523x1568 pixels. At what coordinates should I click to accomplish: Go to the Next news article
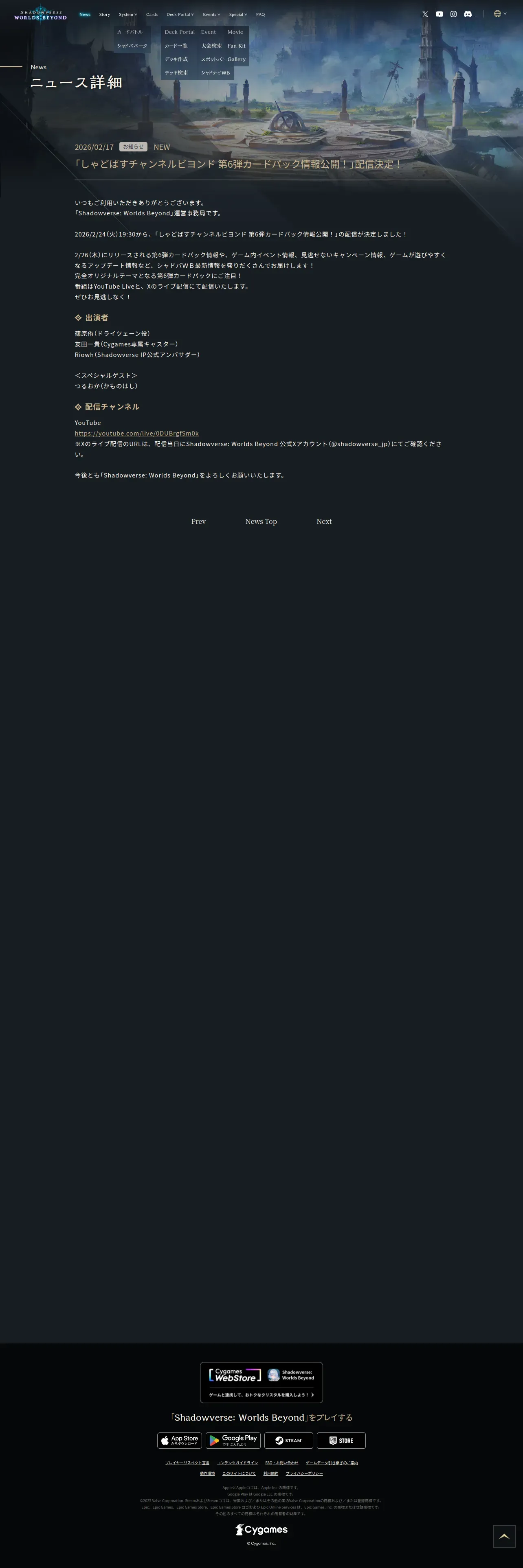click(x=324, y=522)
